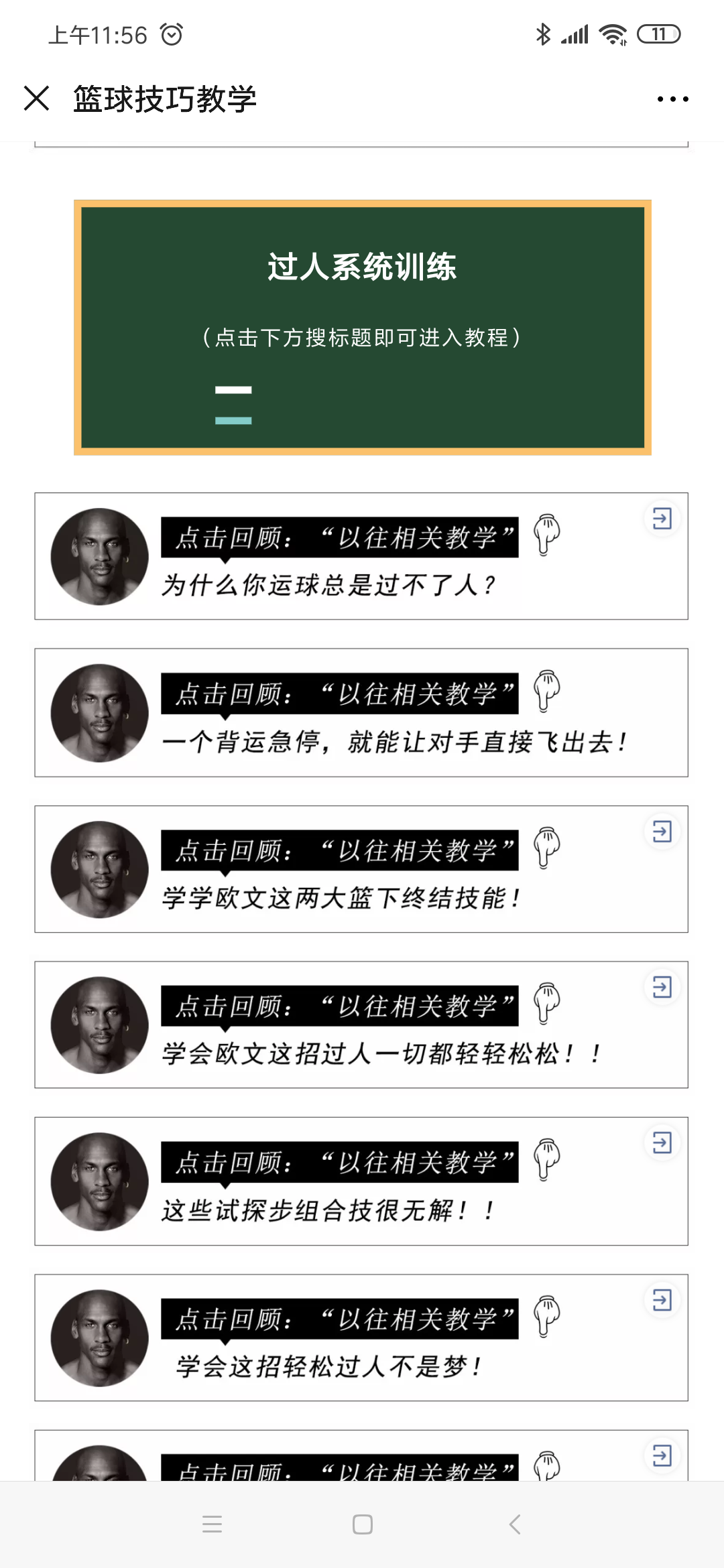This screenshot has width=724, height=1568.
Task: Close the 篮球技巧教学 page
Action: tap(37, 99)
